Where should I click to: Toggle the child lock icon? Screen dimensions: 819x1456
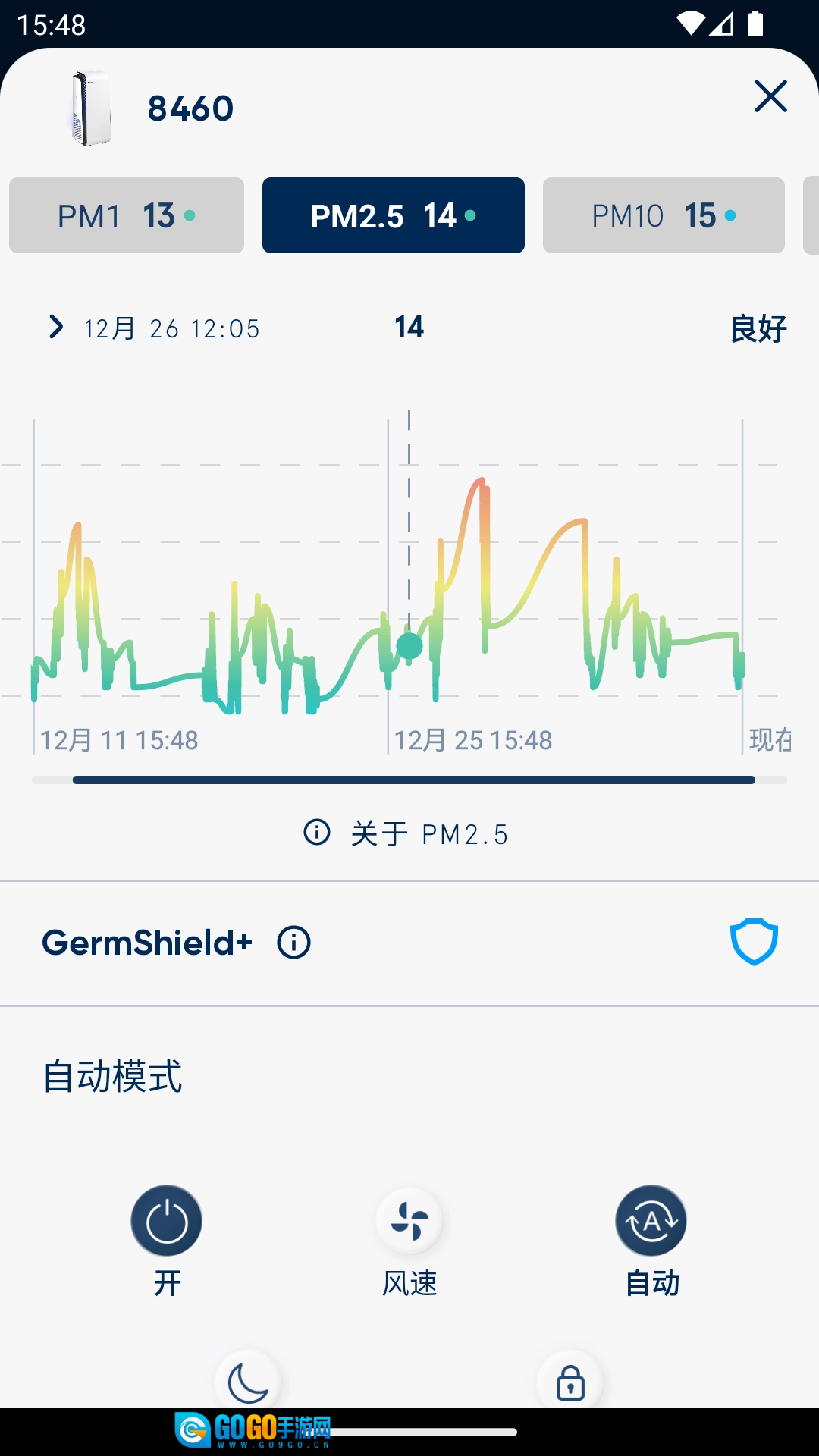(x=570, y=1382)
